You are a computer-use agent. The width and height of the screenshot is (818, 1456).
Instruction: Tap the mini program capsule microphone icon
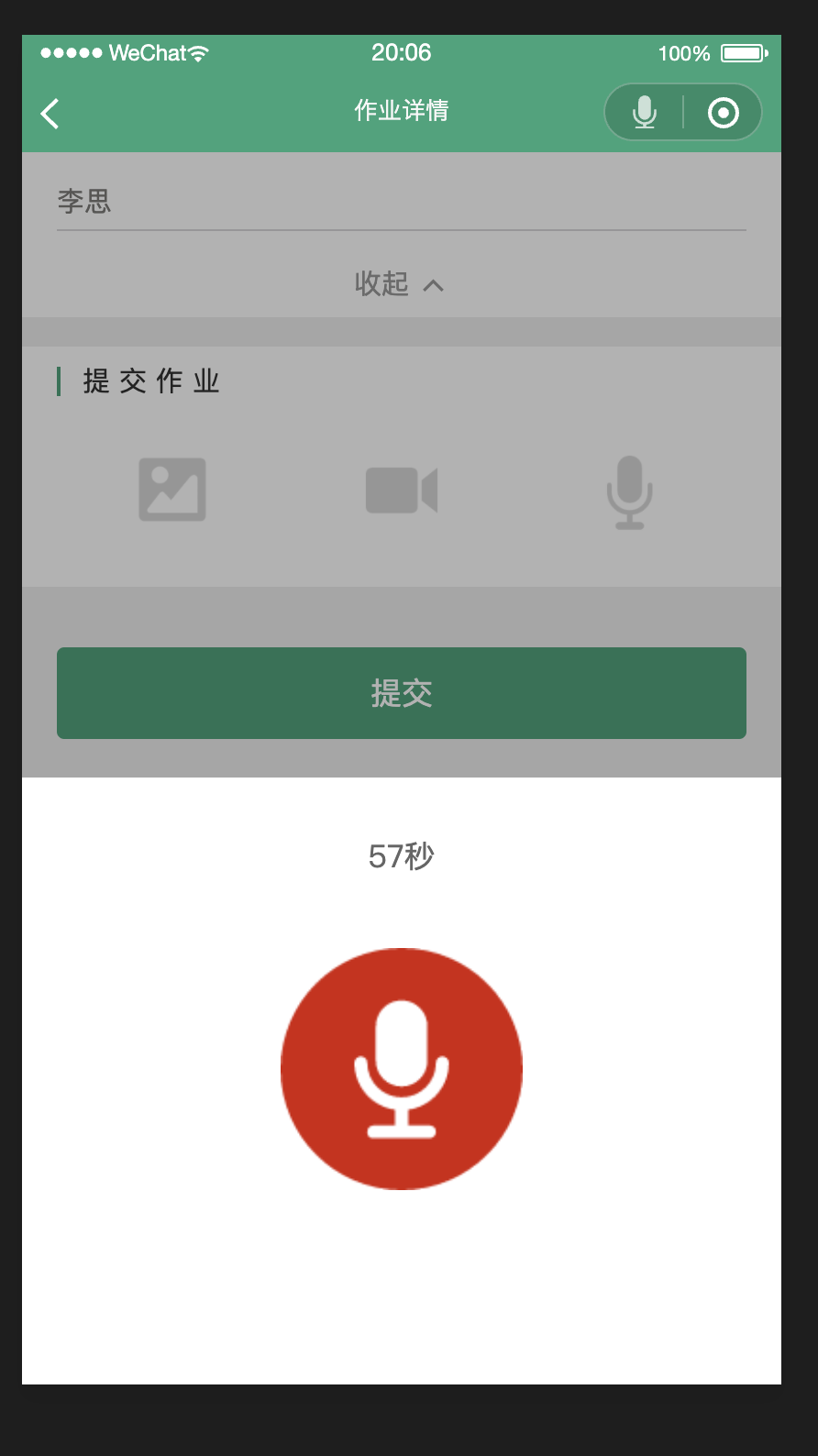tap(645, 113)
